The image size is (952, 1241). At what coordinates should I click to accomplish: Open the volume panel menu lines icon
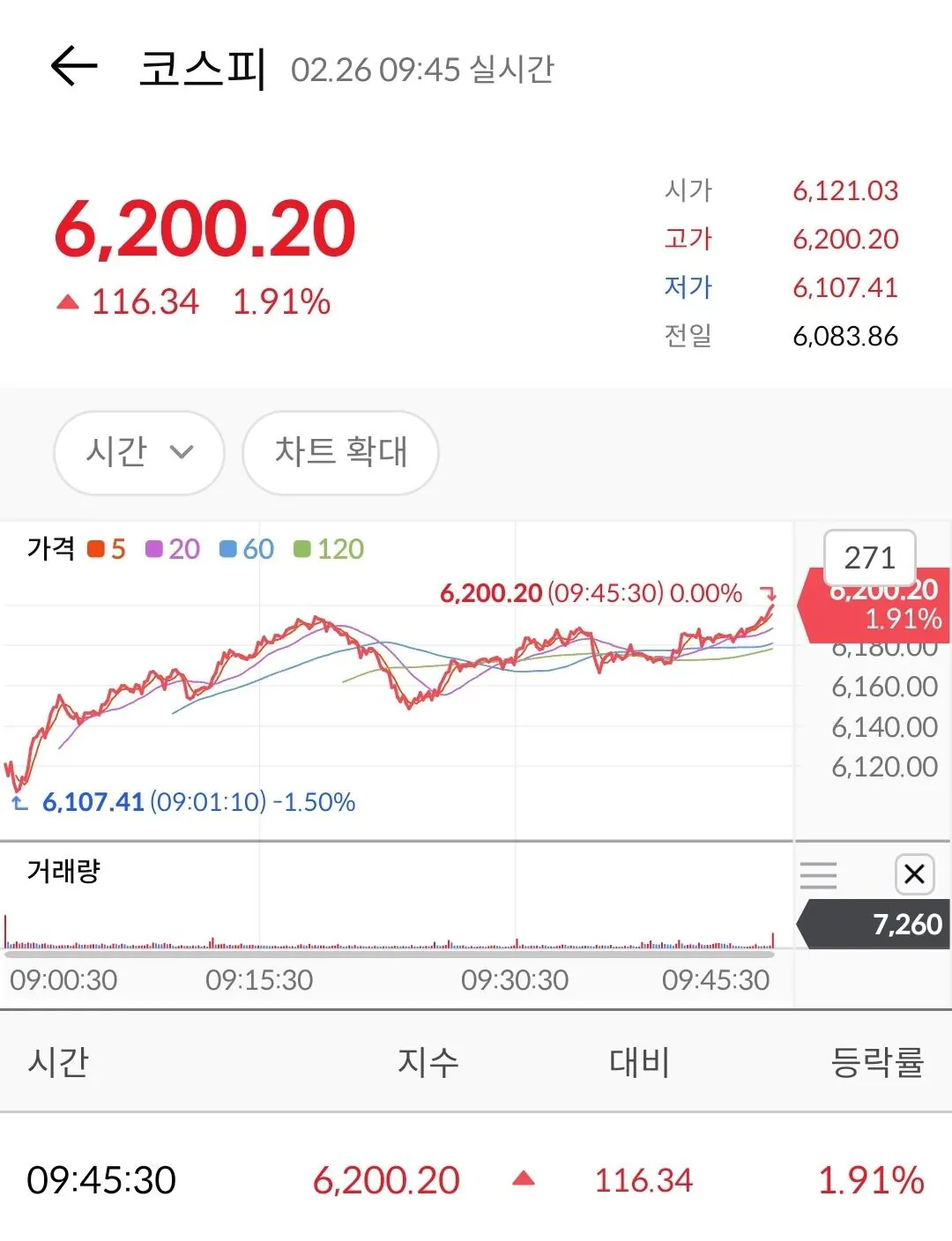(x=818, y=874)
